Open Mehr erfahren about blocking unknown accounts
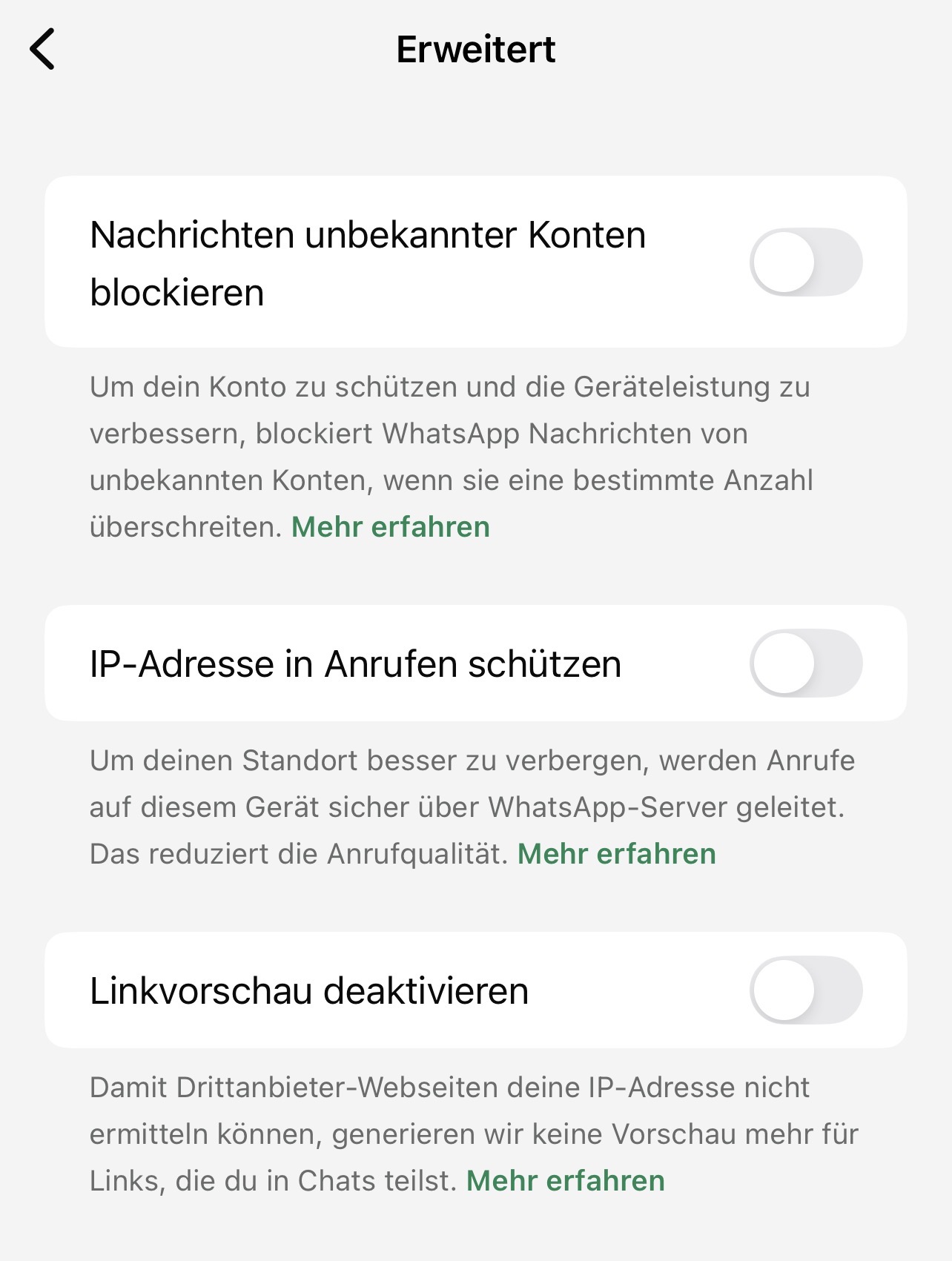The height and width of the screenshot is (1261, 952). (390, 527)
